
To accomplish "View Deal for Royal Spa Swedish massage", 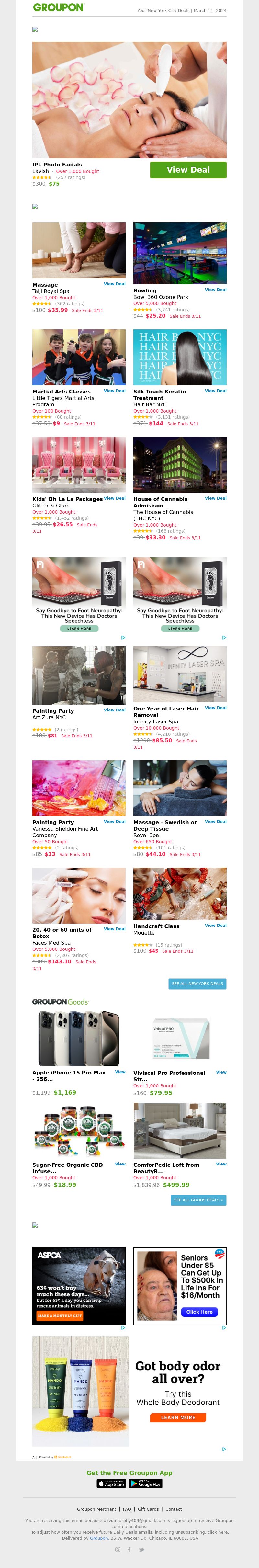I will pyautogui.click(x=215, y=821).
